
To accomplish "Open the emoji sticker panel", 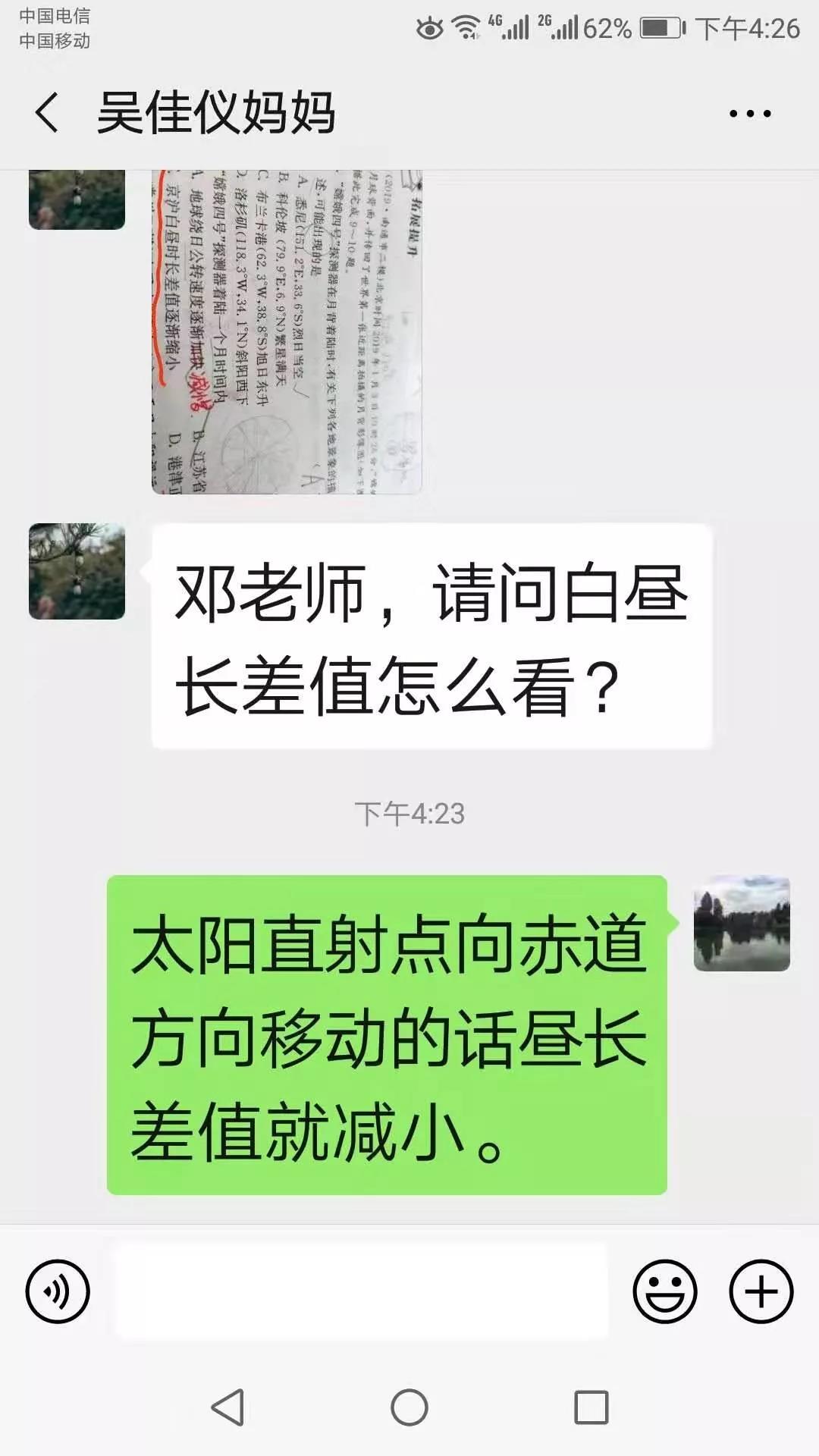I will point(665,1291).
